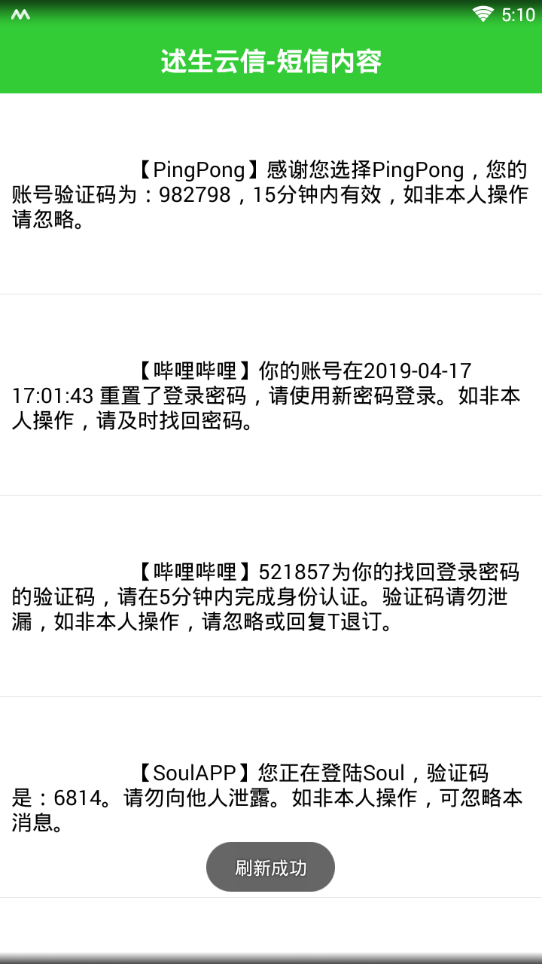This screenshot has height=964, width=542.
Task: Open the PingPong verification code message
Action: pyautogui.click(x=271, y=194)
